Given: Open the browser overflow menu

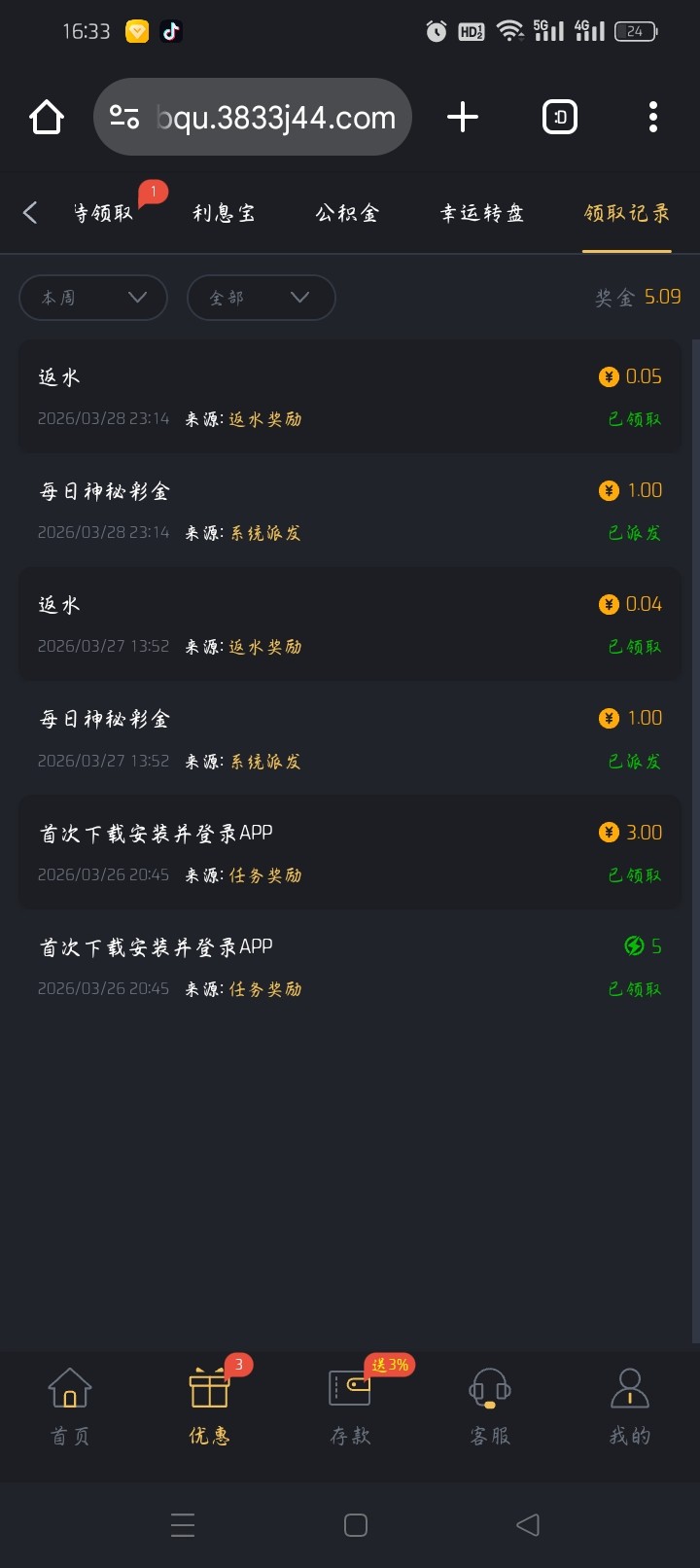Looking at the screenshot, I should tap(652, 118).
